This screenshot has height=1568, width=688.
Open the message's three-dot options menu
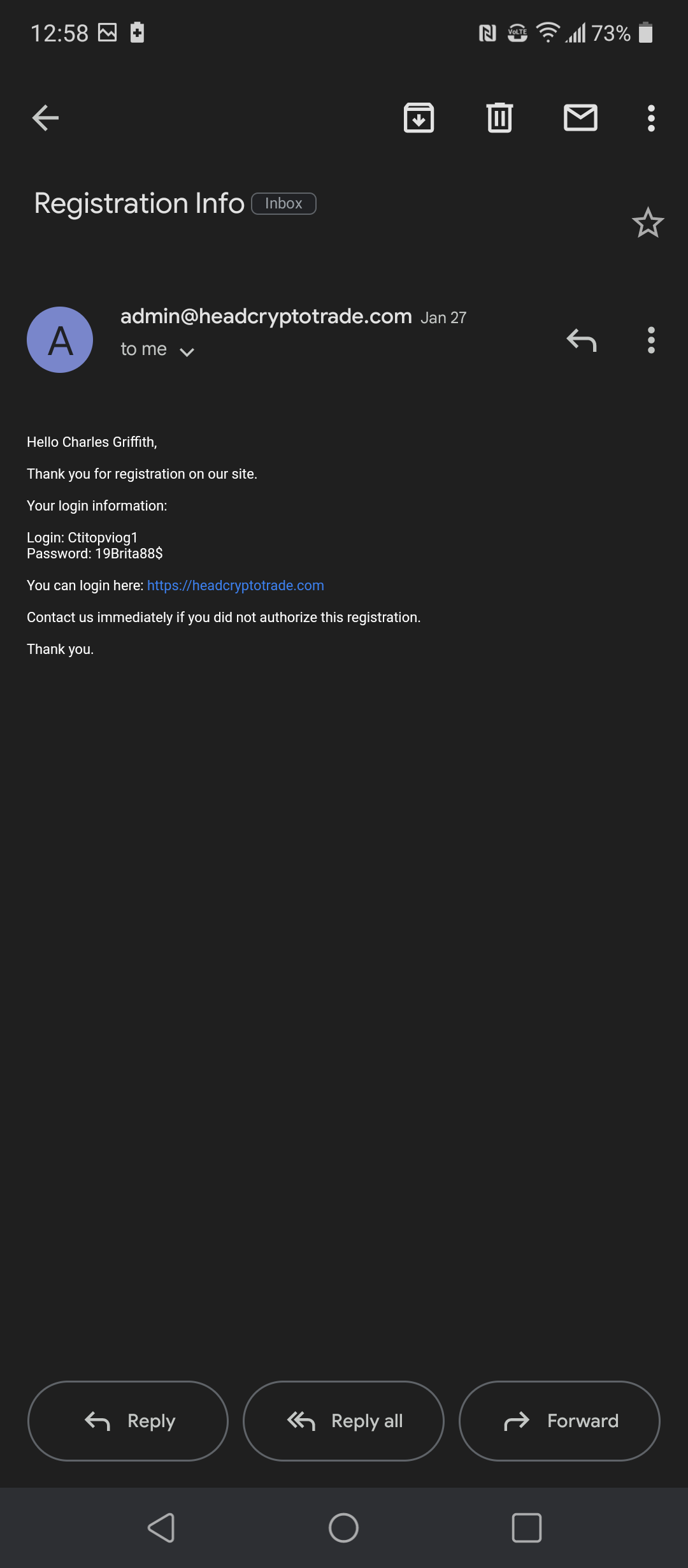click(x=650, y=340)
